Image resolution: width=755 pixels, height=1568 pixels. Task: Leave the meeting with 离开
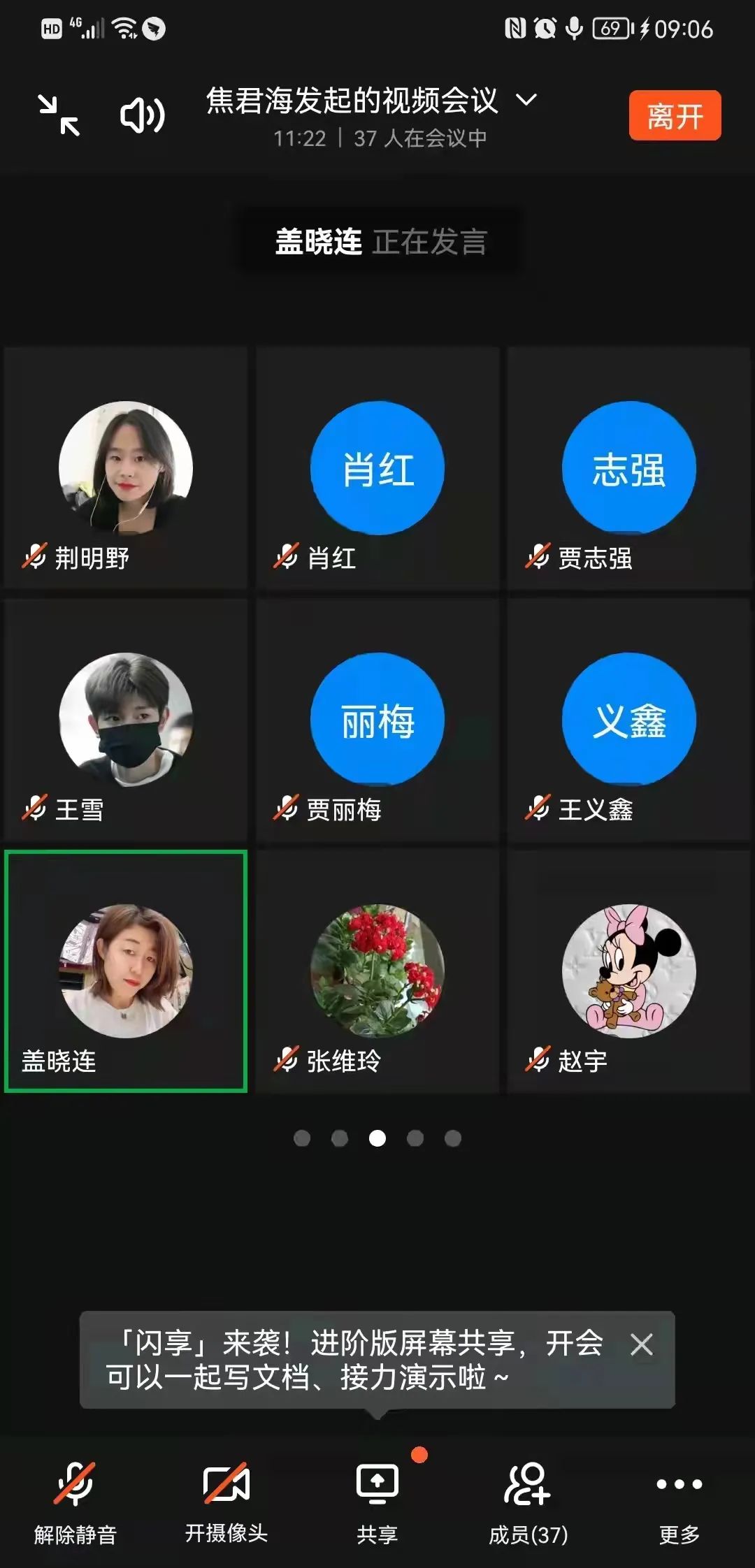coord(675,116)
